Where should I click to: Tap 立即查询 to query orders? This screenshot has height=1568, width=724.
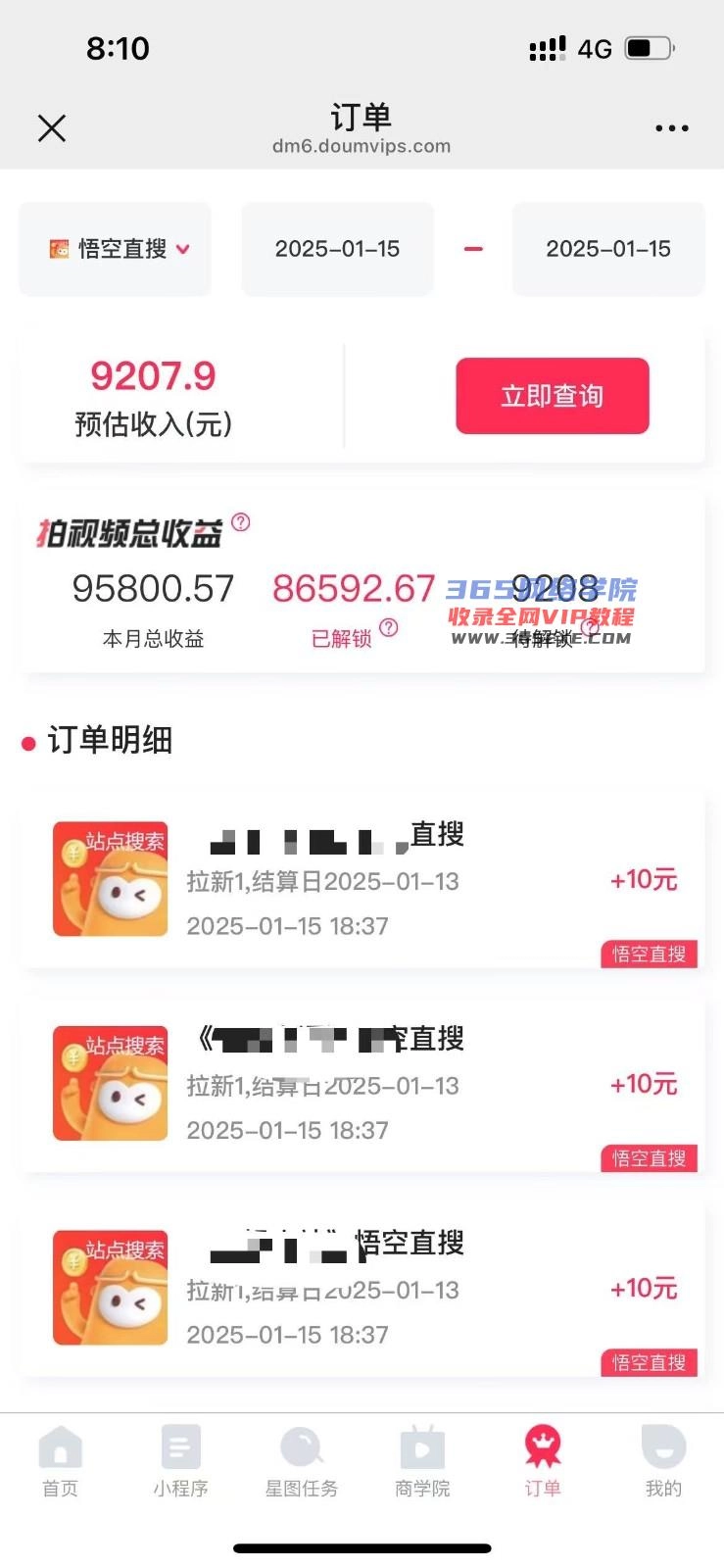pos(552,396)
